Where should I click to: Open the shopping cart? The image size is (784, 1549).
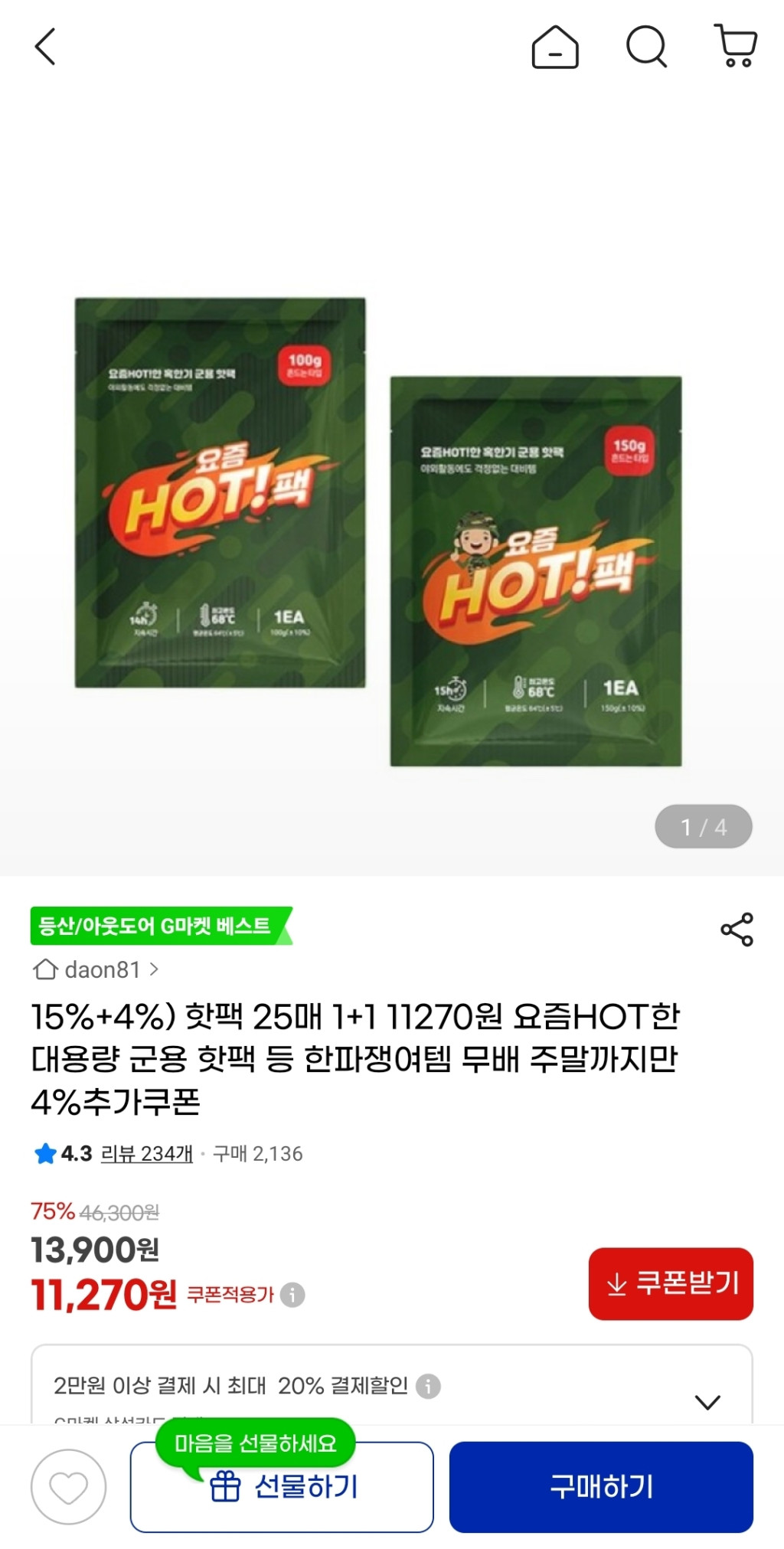(736, 46)
